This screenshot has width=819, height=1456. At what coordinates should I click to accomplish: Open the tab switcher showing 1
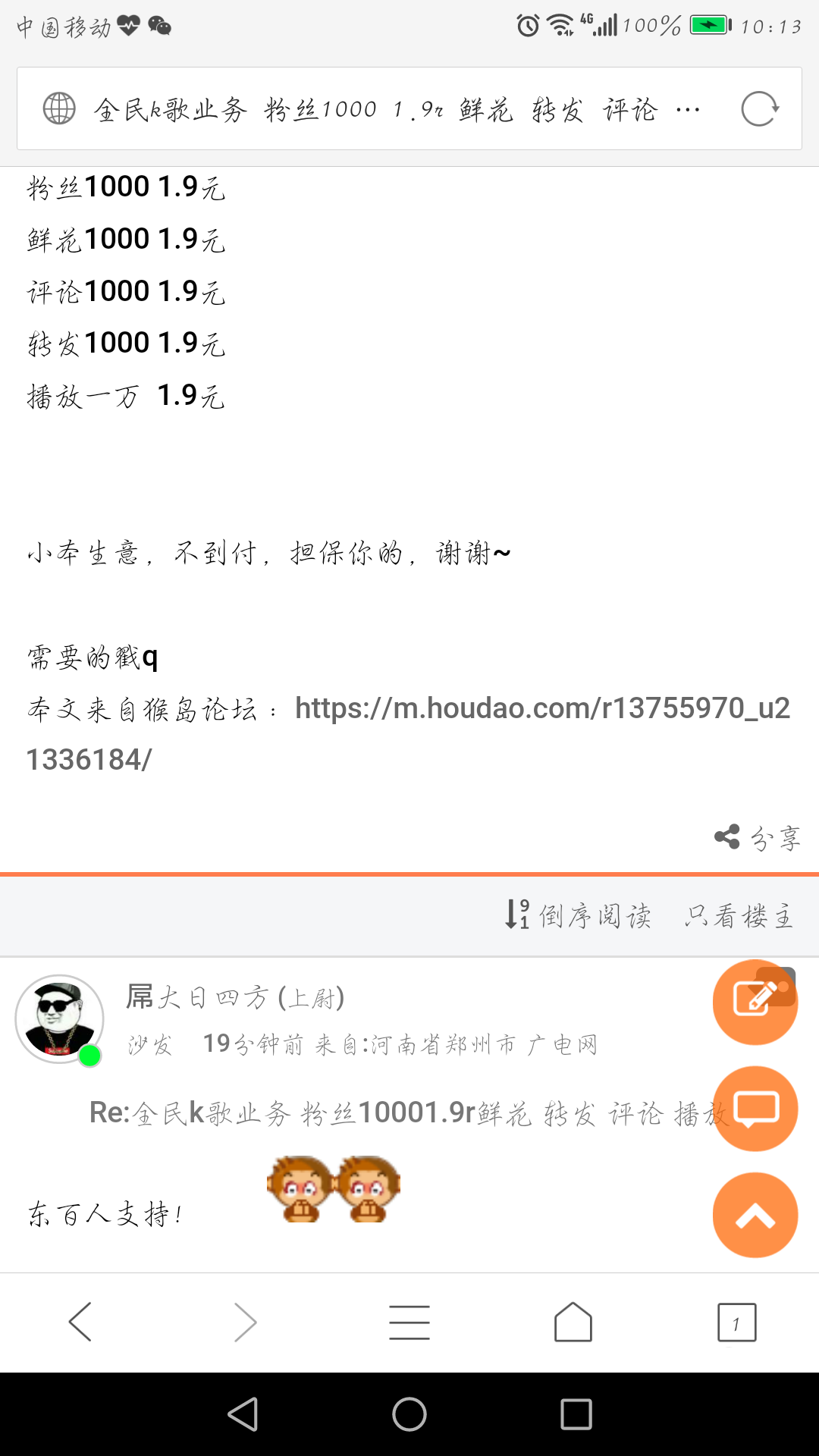737,1323
